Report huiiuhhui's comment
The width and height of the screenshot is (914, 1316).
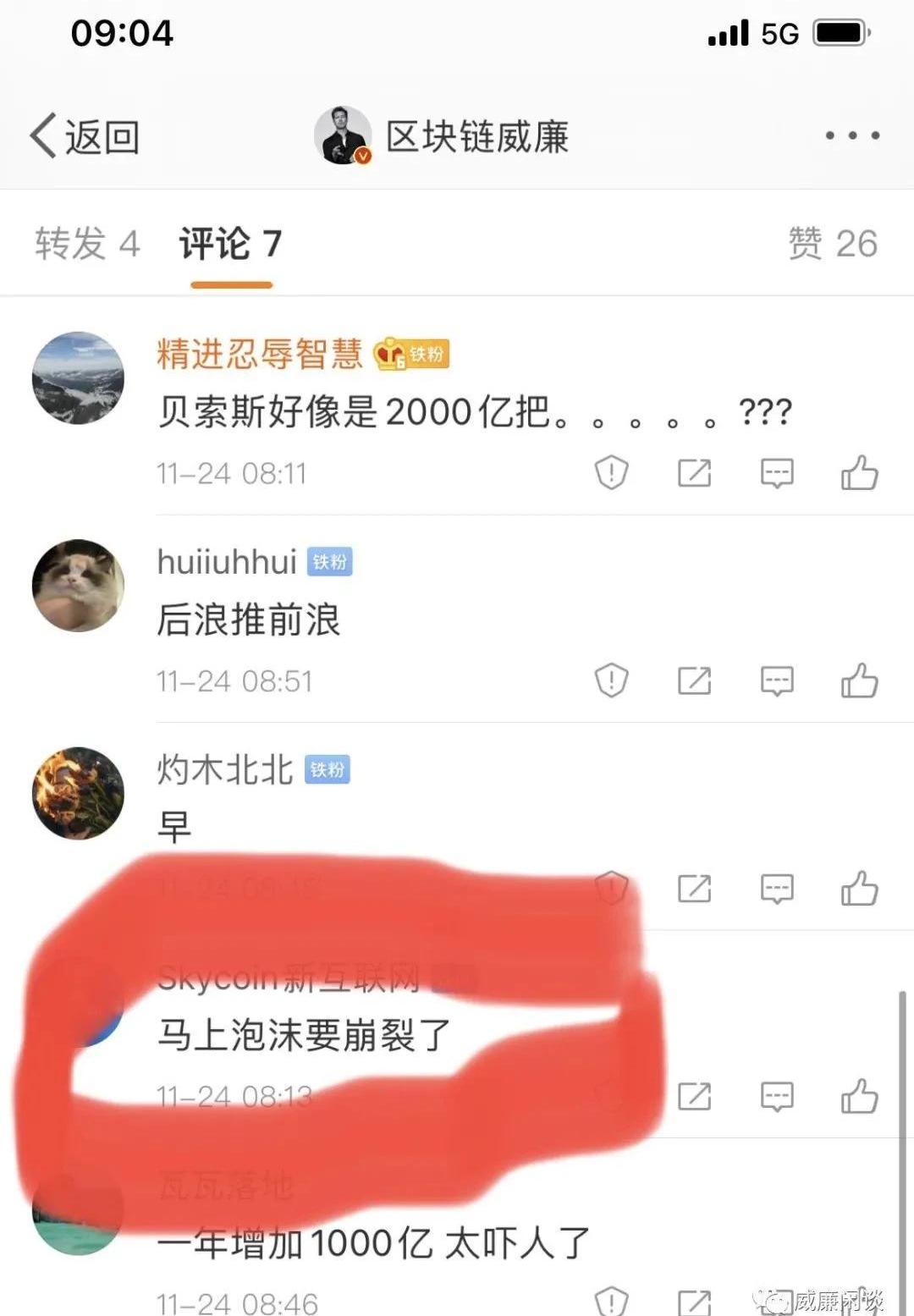click(611, 680)
